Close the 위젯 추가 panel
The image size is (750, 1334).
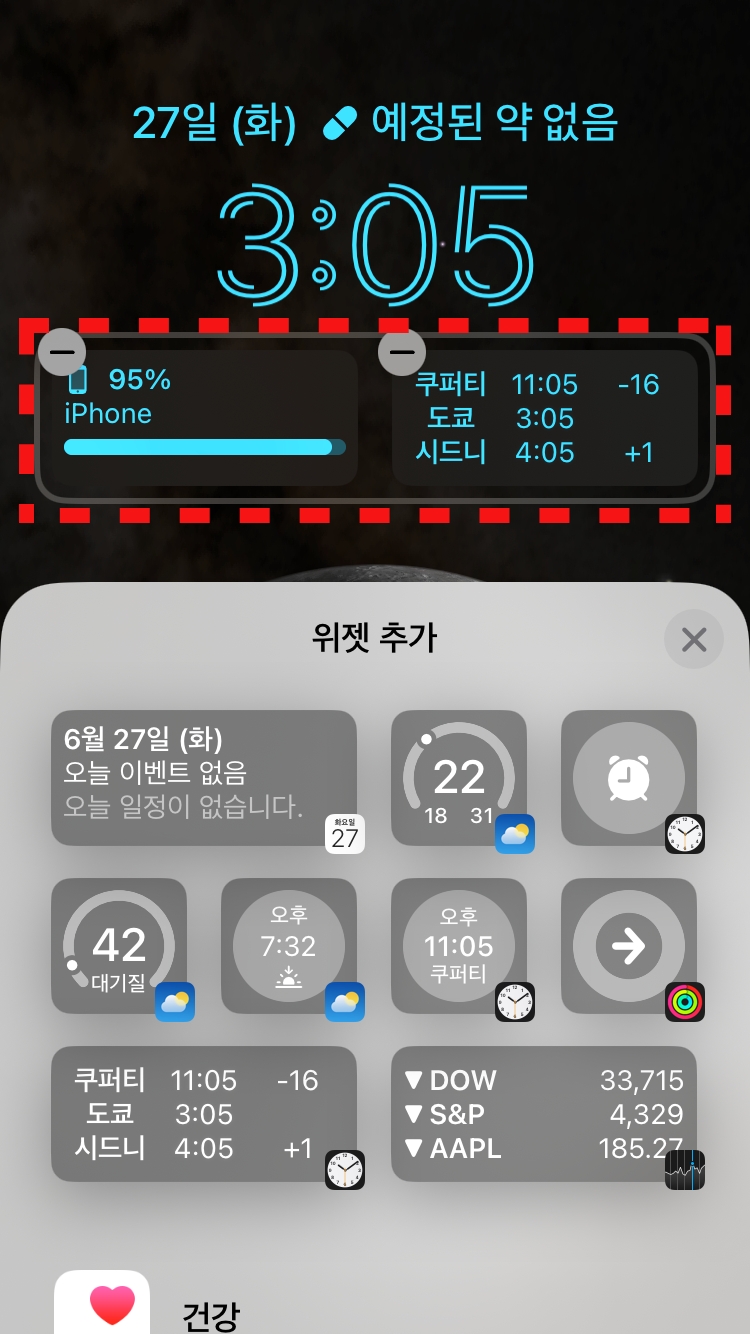coord(694,639)
